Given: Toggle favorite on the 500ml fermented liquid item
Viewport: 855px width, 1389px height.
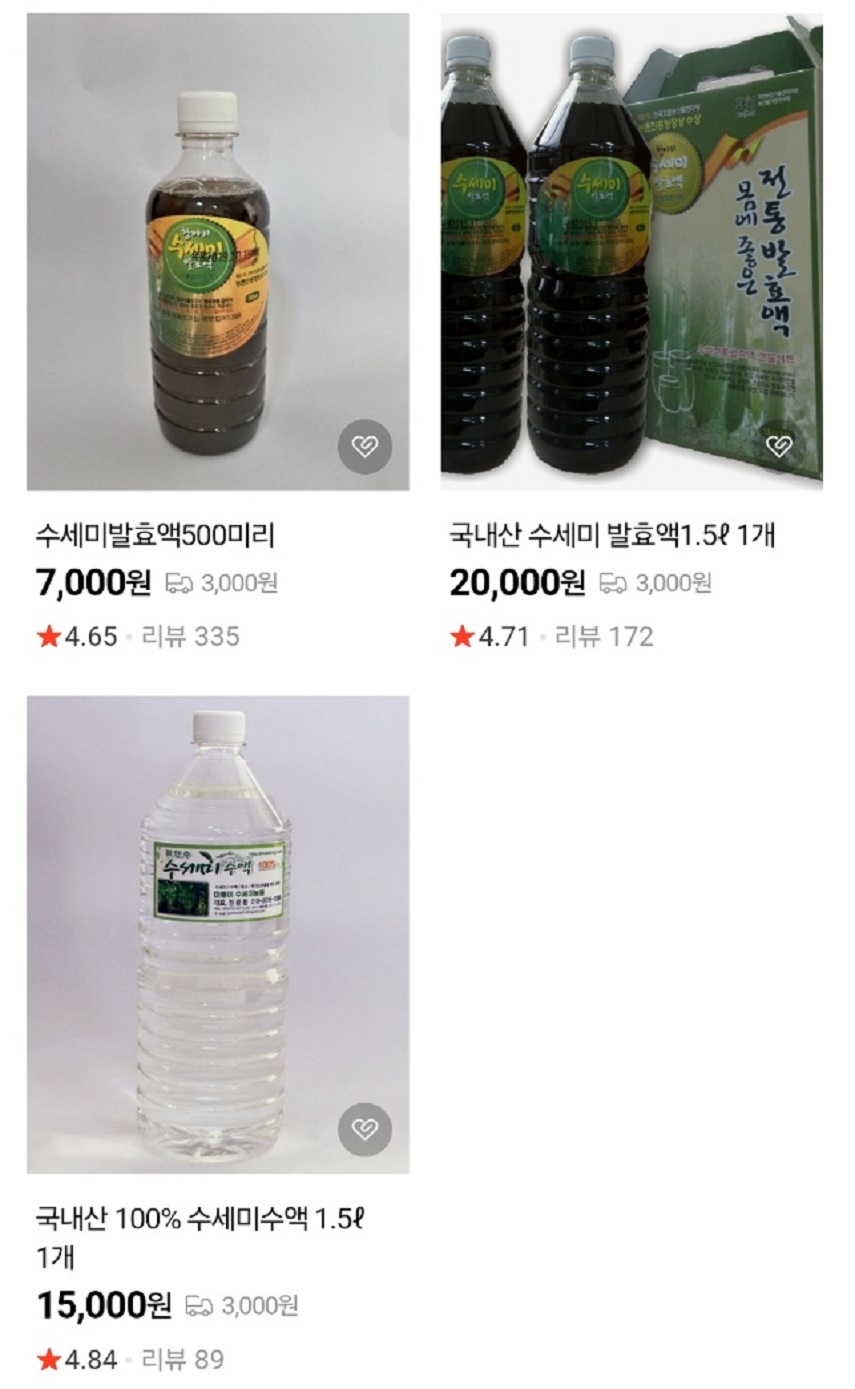Looking at the screenshot, I should (x=367, y=446).
